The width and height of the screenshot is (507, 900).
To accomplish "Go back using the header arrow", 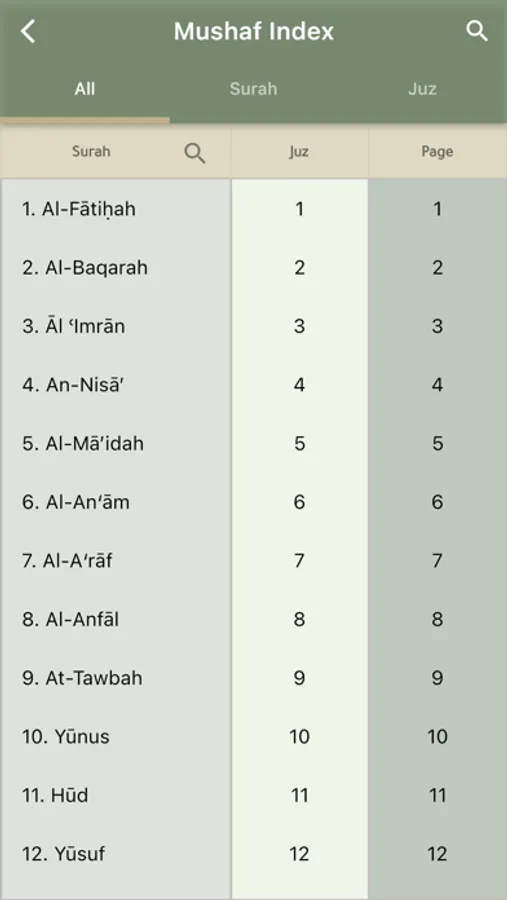I will coord(28,31).
